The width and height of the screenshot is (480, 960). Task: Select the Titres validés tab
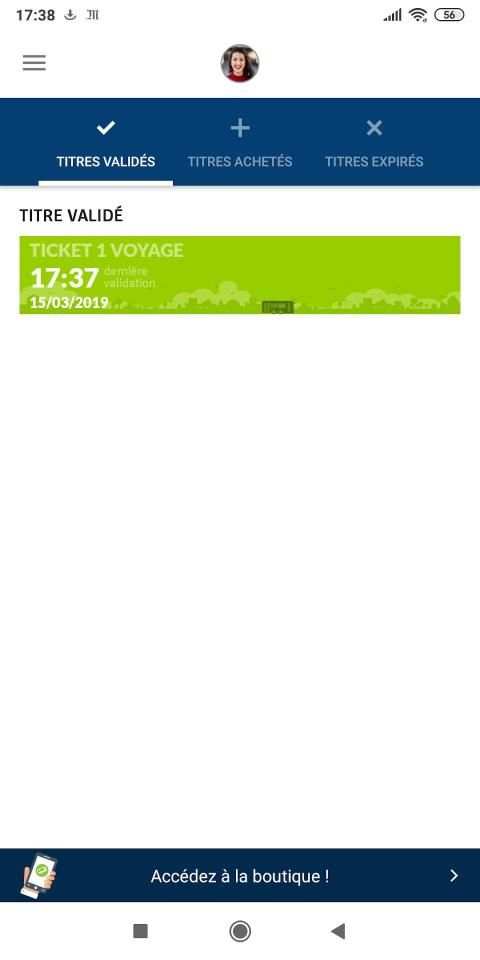click(105, 143)
